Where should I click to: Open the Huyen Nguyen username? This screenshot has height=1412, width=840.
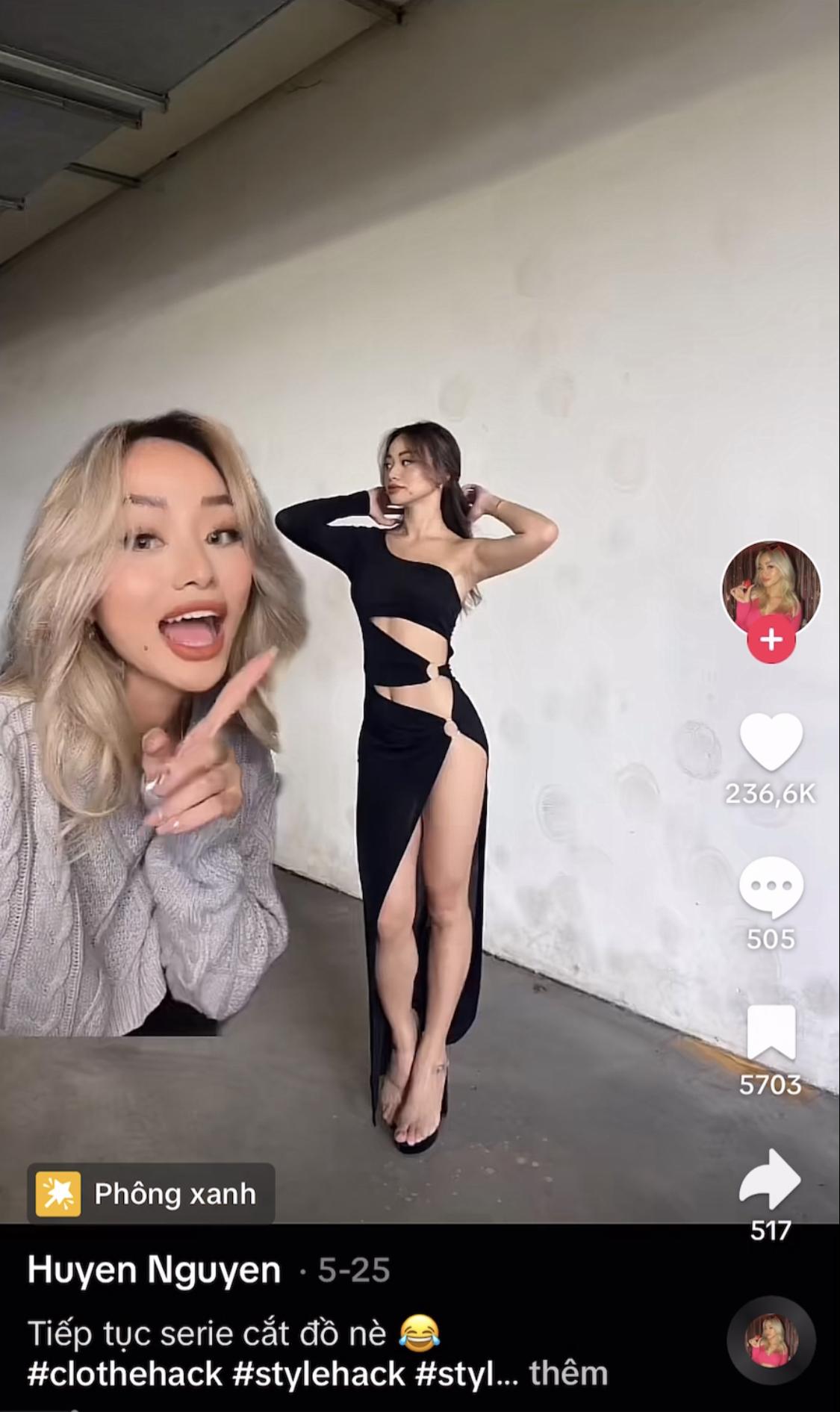click(x=154, y=1270)
